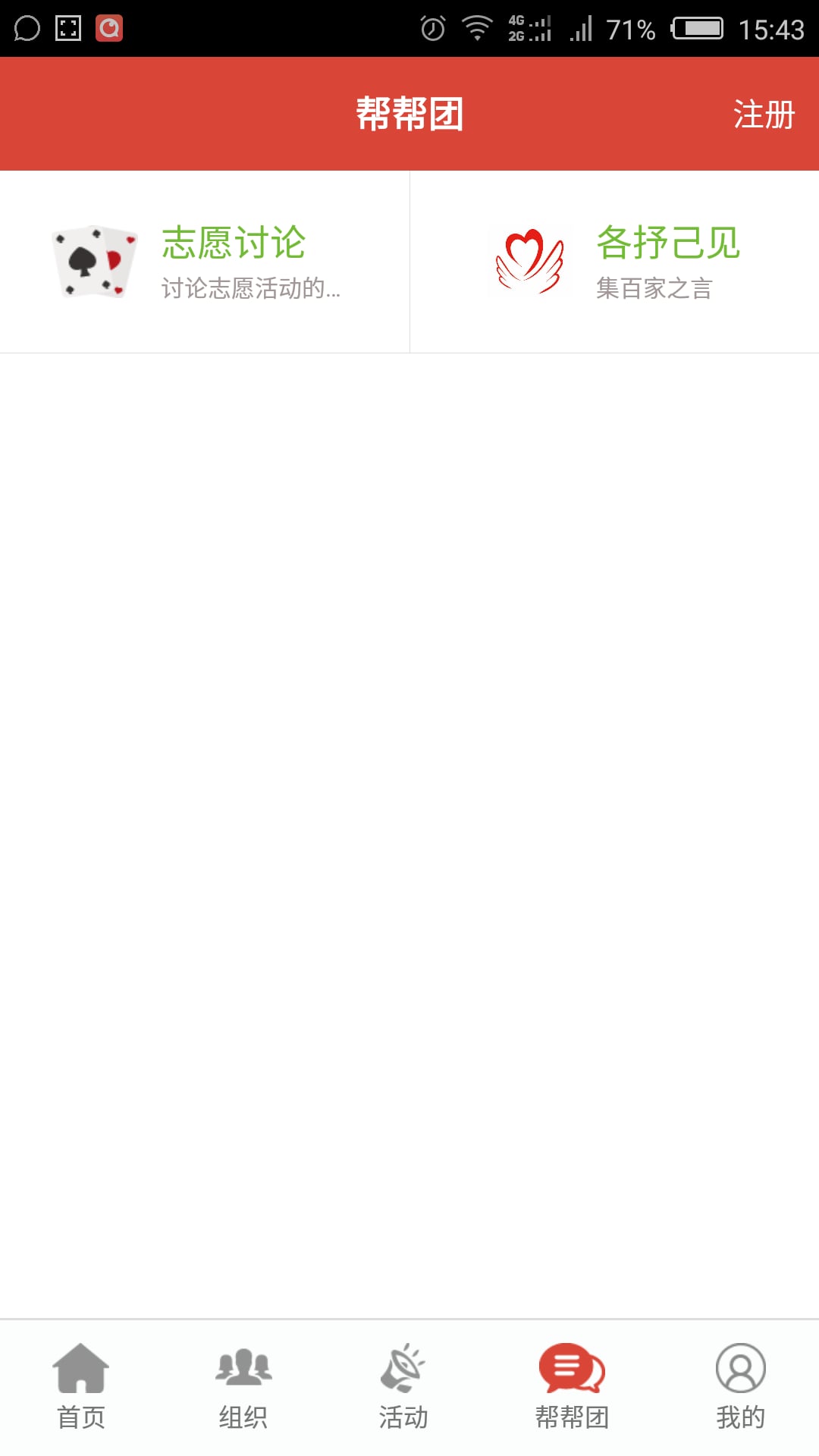Switch to the 首页 home tab
The width and height of the screenshot is (819, 1456).
click(81, 1386)
